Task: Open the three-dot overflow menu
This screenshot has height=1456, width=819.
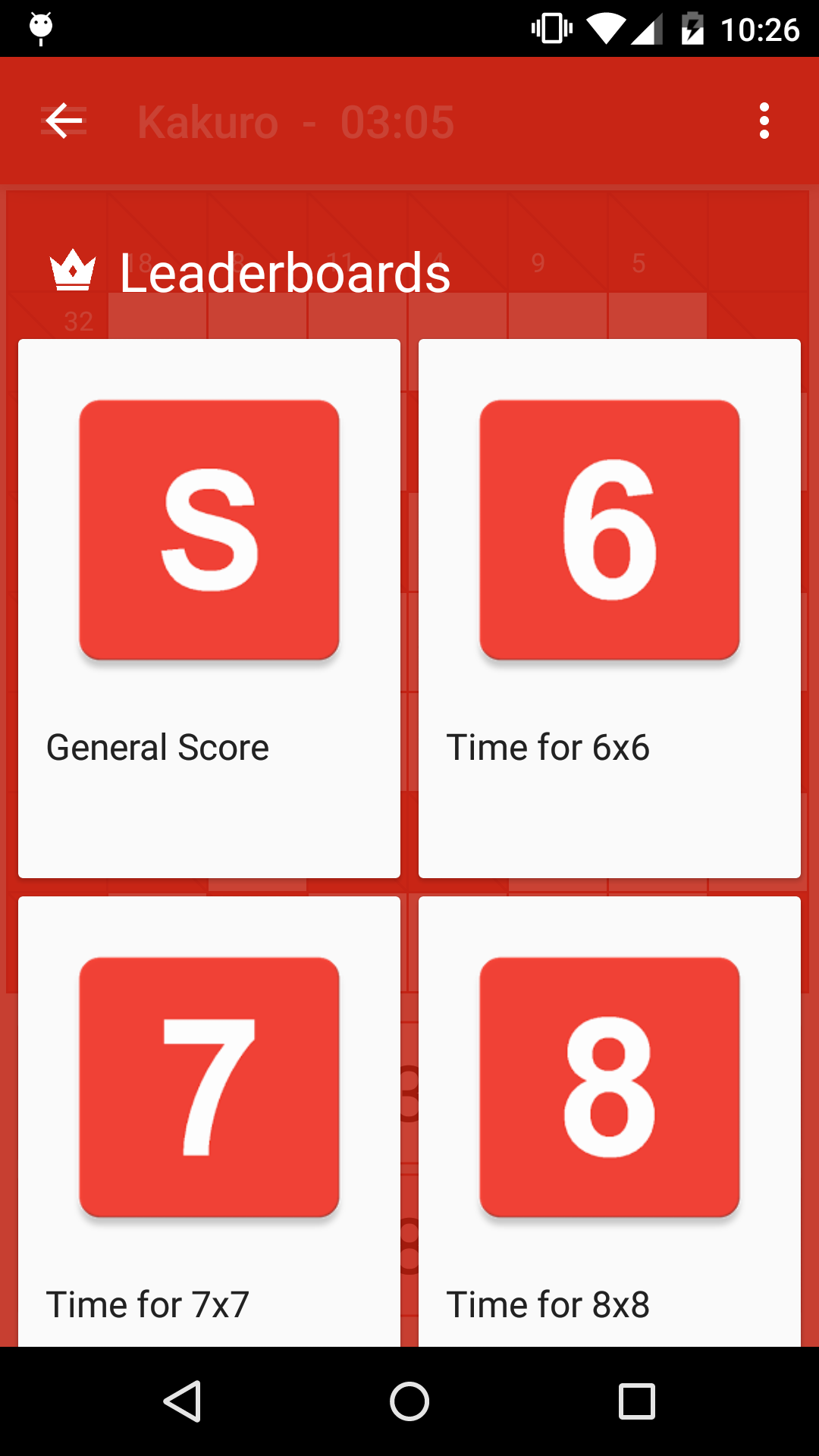Action: coord(764,121)
